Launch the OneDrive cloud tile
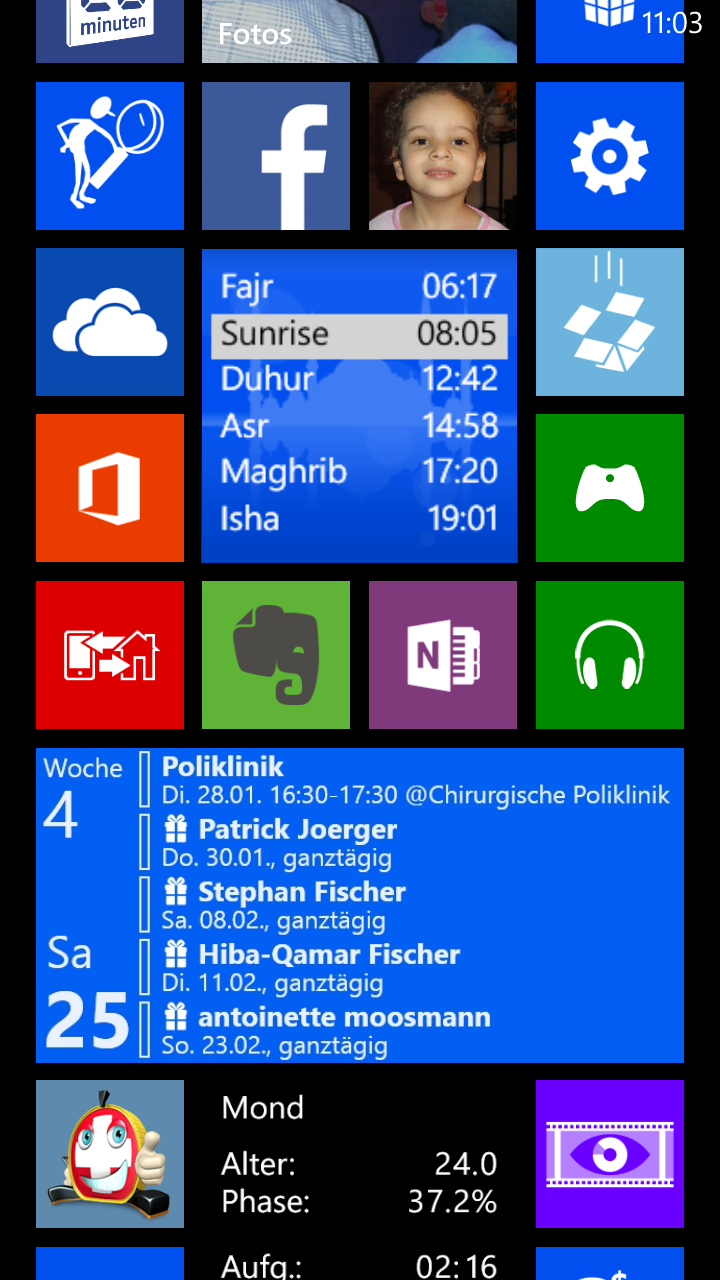This screenshot has width=720, height=1280. [110, 322]
